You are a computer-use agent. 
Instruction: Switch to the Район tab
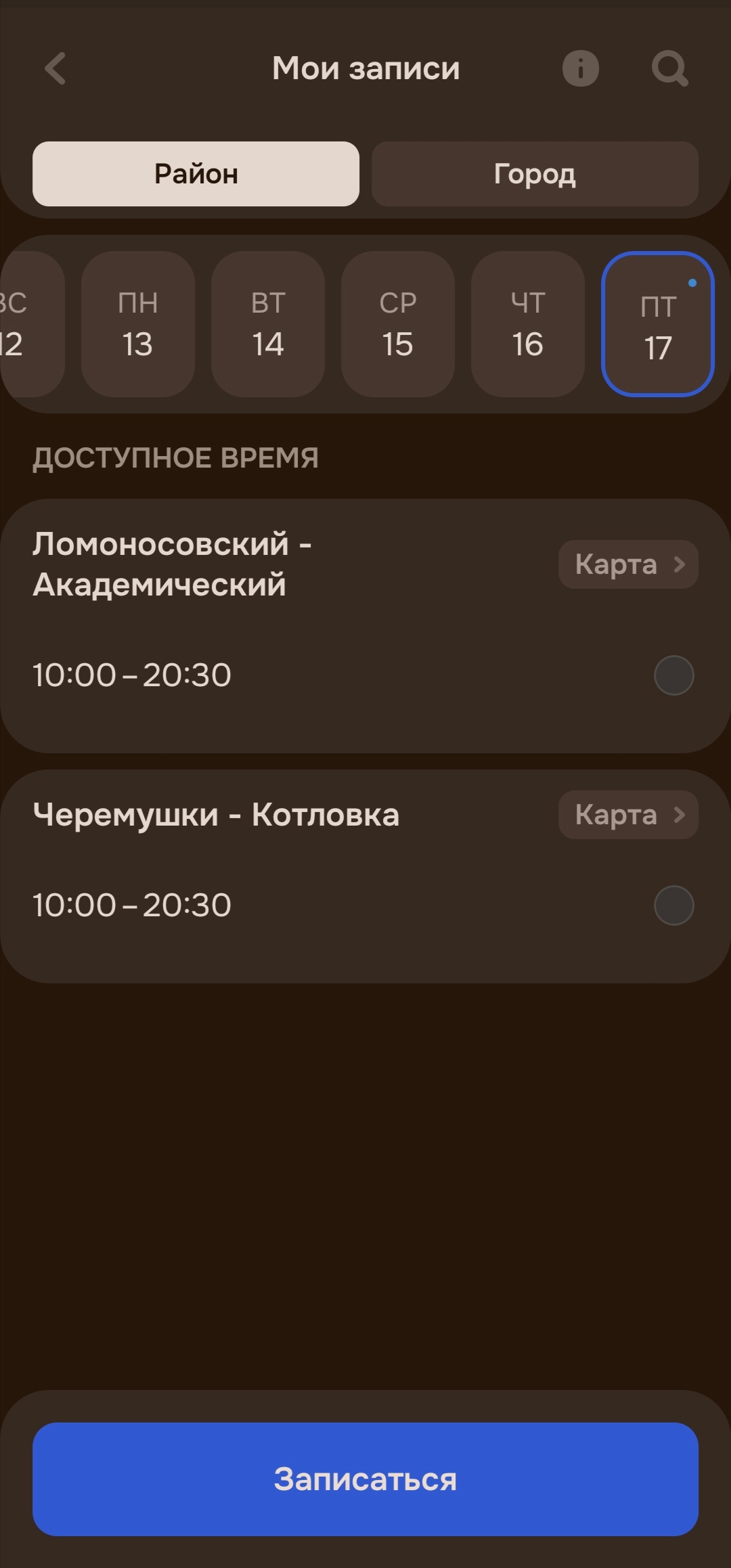pyautogui.click(x=196, y=174)
